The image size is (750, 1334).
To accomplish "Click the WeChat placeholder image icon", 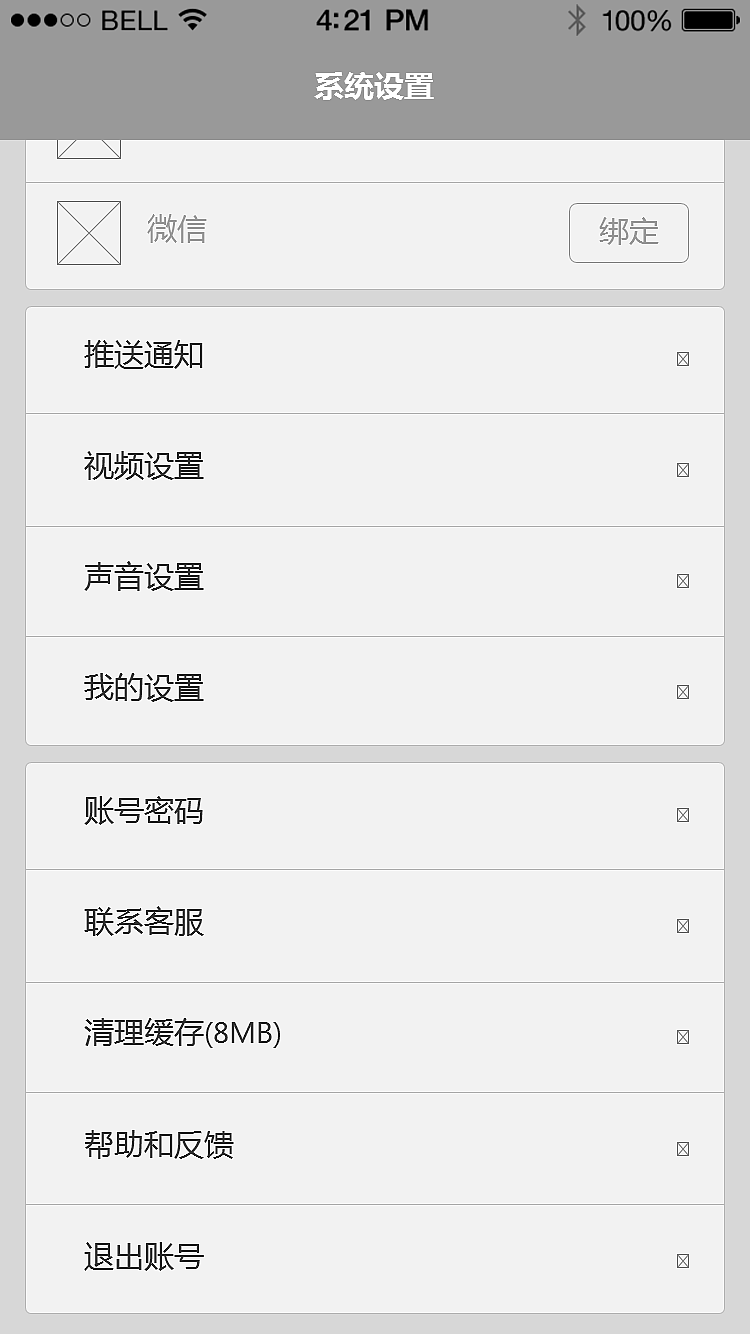I will click(88, 231).
